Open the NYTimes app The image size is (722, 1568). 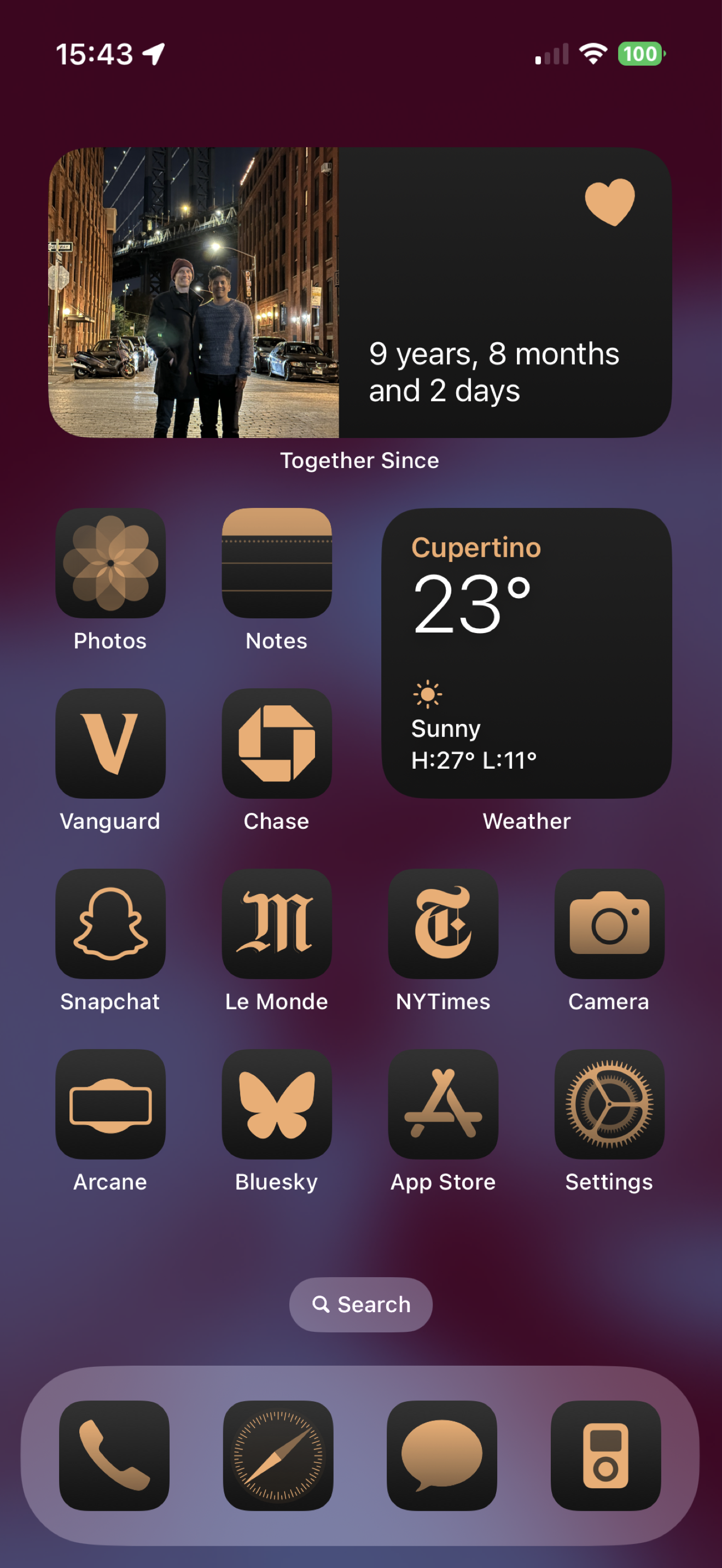click(442, 923)
